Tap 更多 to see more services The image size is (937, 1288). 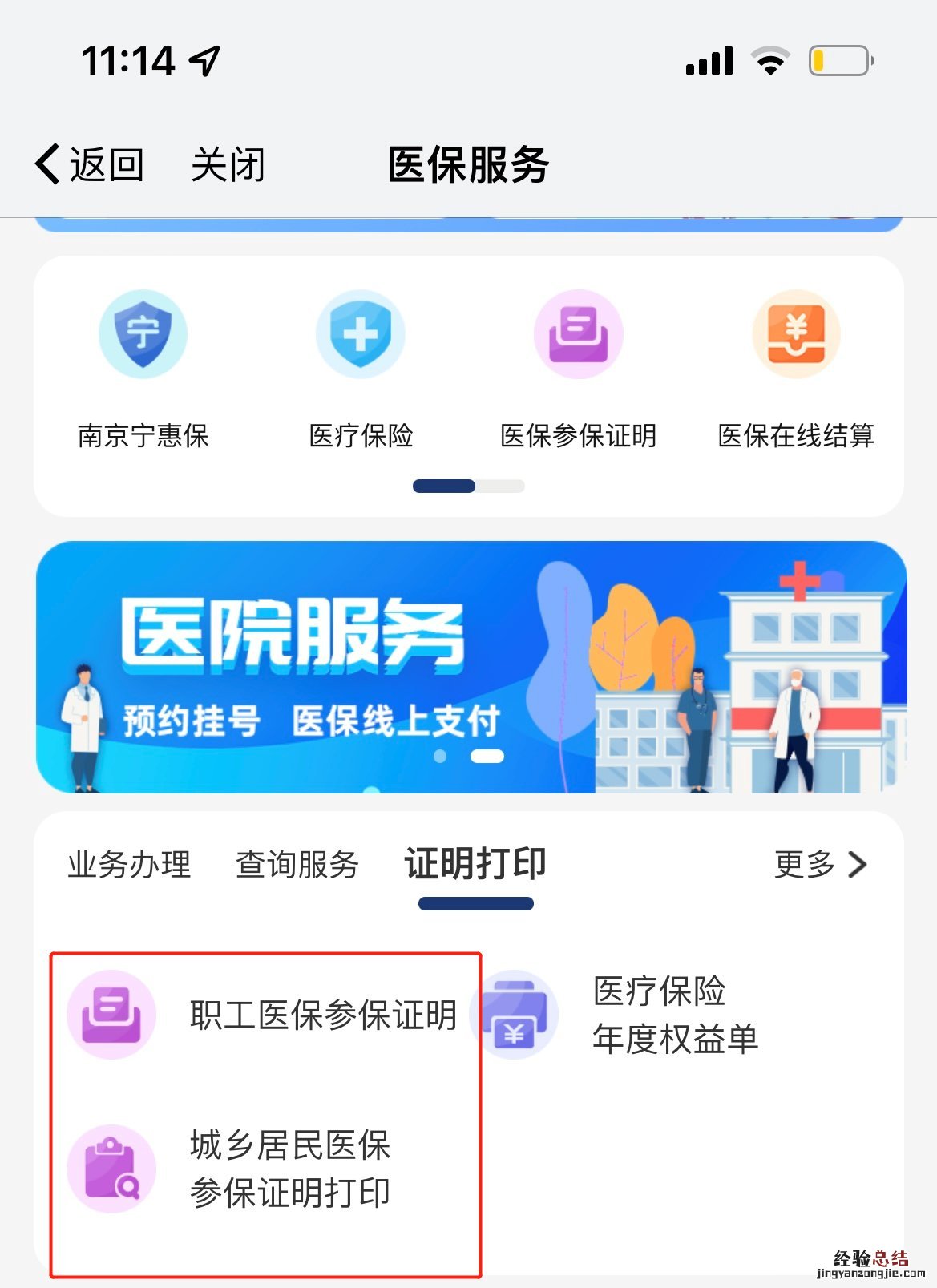pyautogui.click(x=820, y=864)
